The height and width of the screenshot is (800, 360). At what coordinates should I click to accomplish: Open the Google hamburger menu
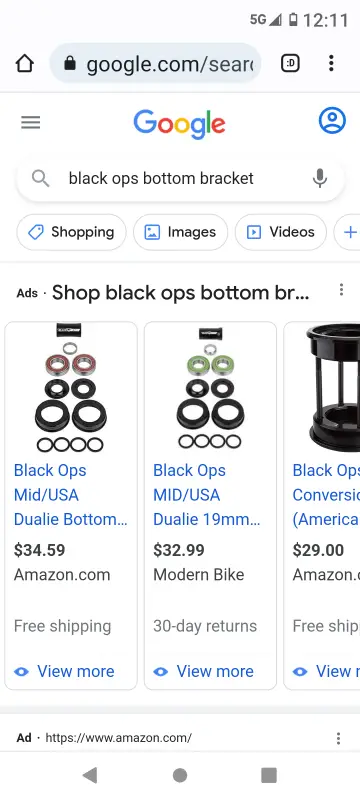tap(31, 122)
